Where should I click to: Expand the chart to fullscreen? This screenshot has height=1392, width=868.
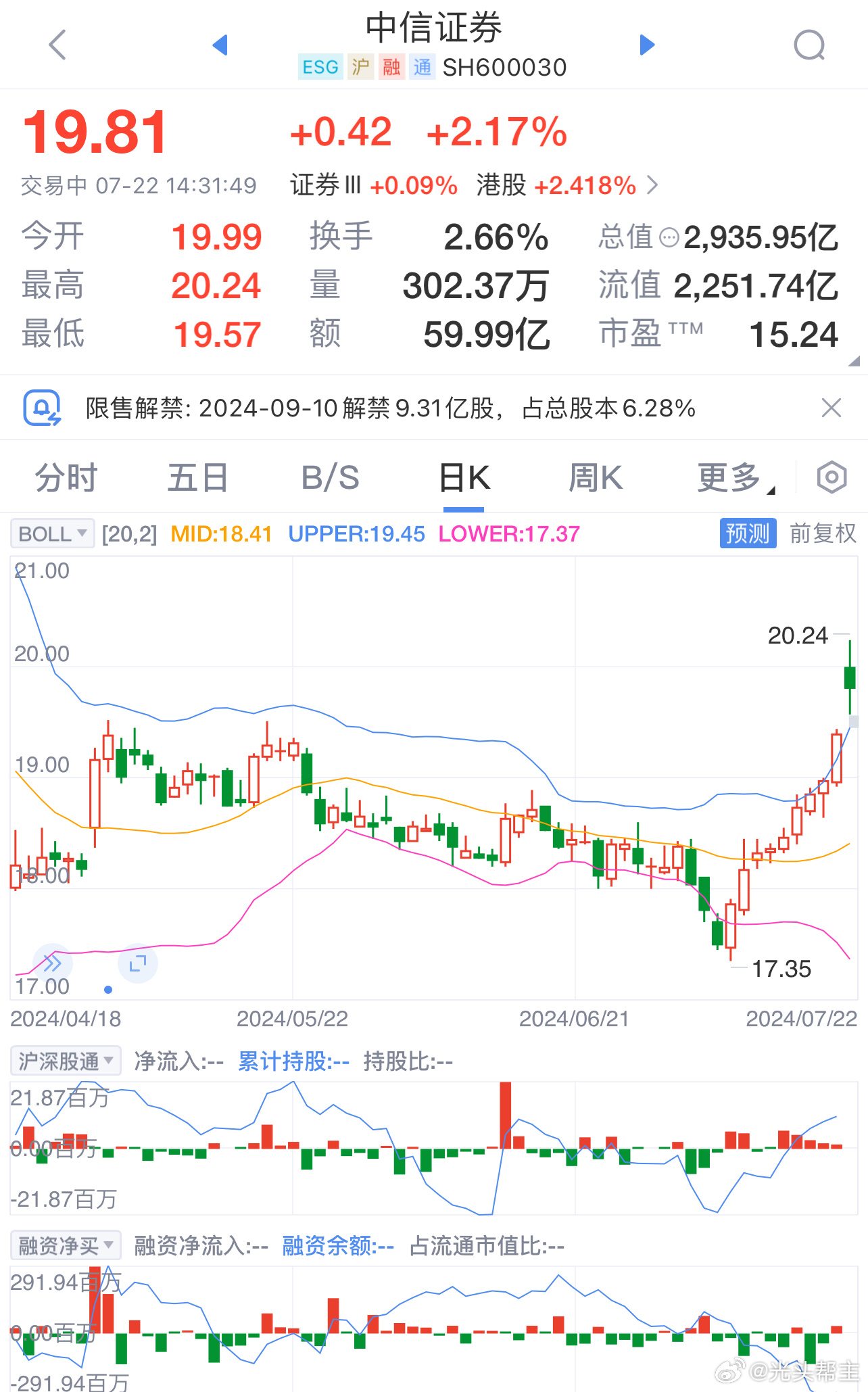click(138, 963)
